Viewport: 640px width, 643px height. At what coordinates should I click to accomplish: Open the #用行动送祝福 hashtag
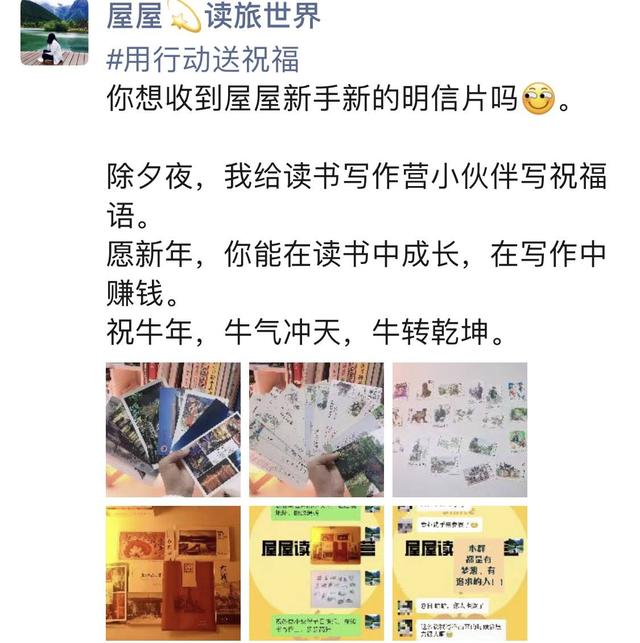[203, 59]
